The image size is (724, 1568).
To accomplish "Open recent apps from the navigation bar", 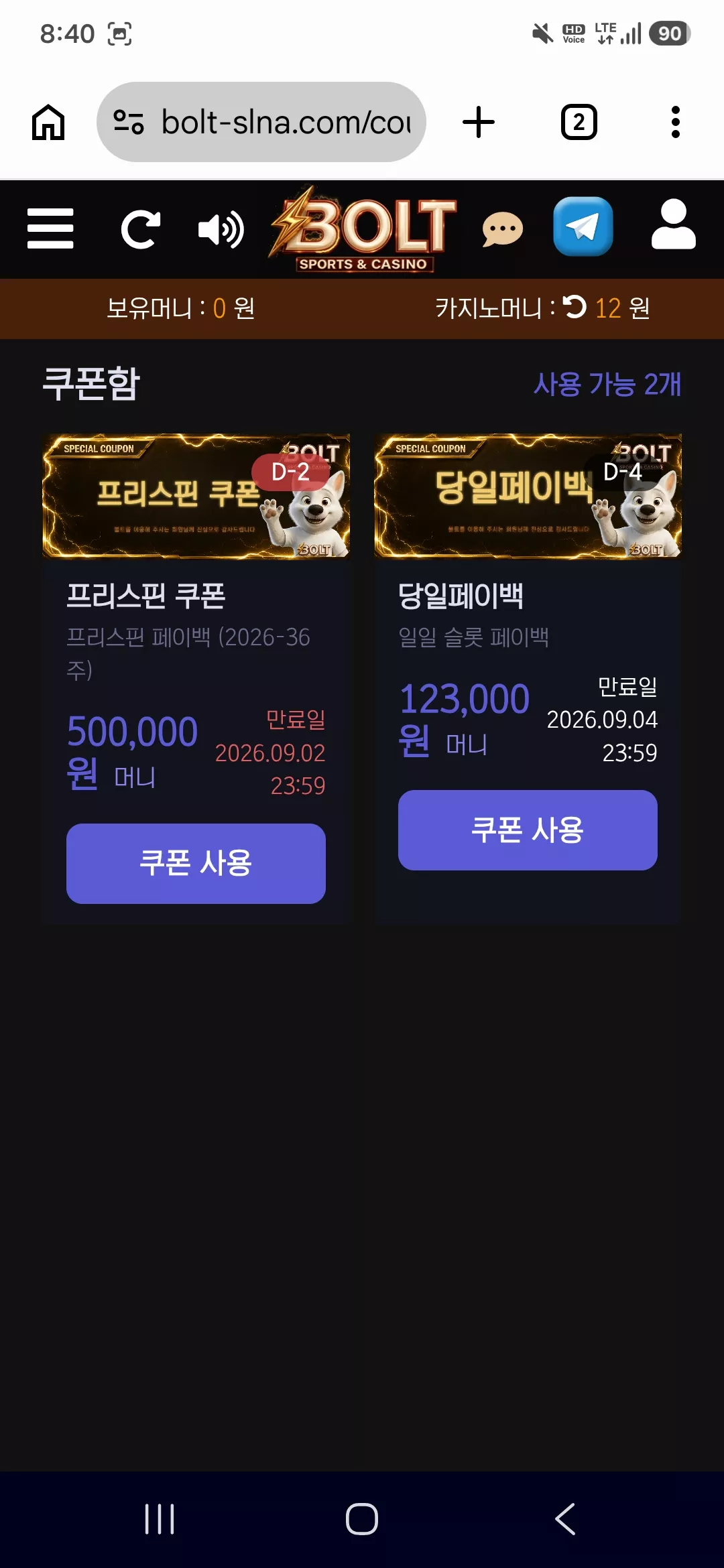I will (x=160, y=1519).
